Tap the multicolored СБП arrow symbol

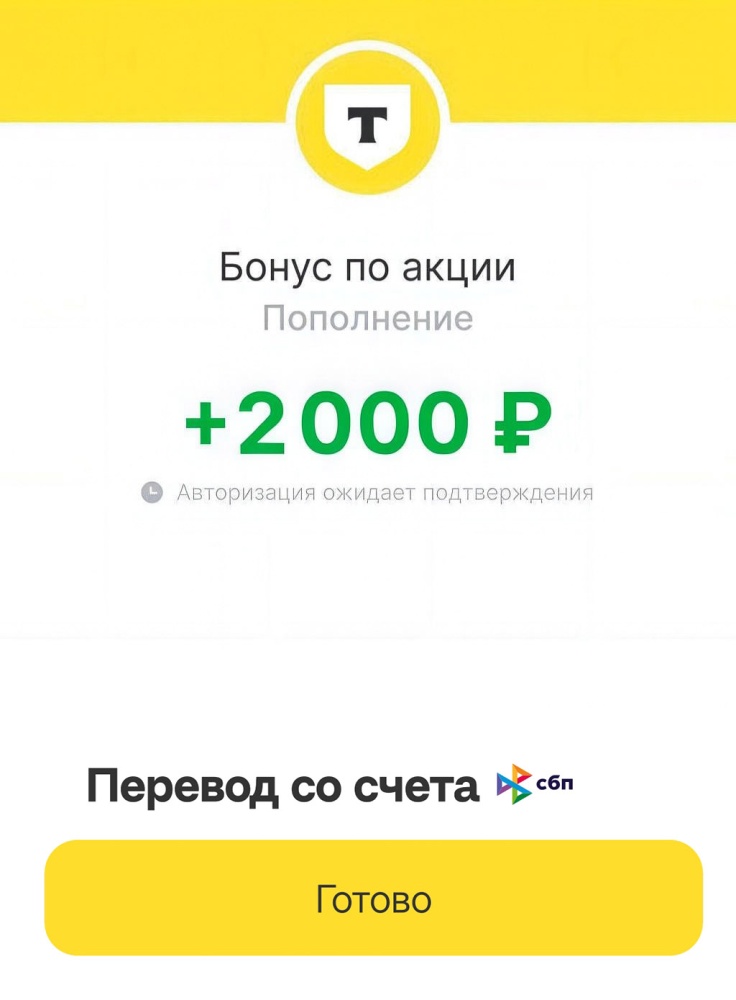point(513,786)
